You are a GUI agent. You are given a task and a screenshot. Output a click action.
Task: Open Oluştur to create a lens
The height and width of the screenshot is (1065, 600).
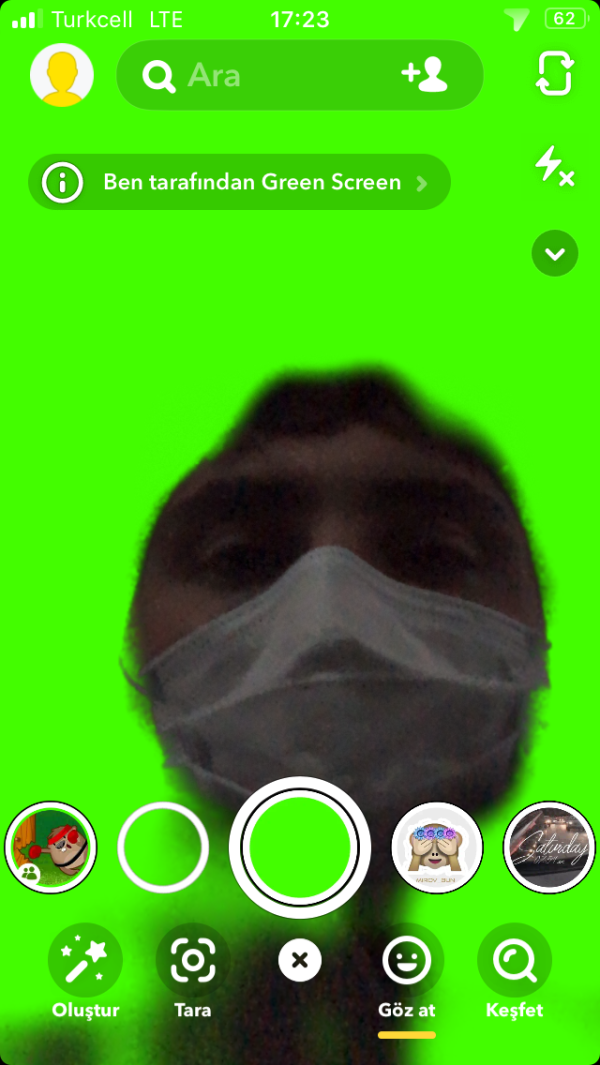point(85,970)
